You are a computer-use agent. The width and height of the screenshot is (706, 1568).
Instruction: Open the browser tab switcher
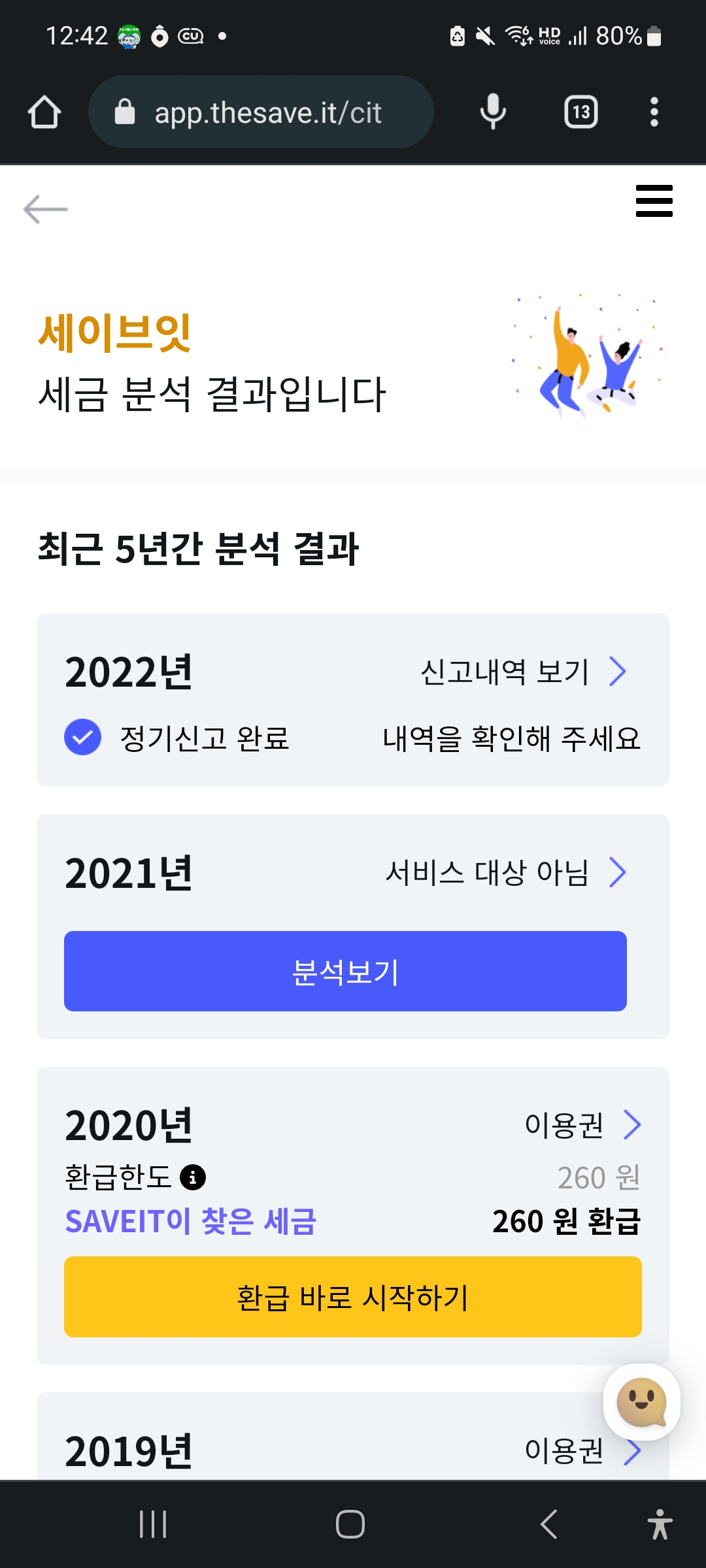(581, 112)
